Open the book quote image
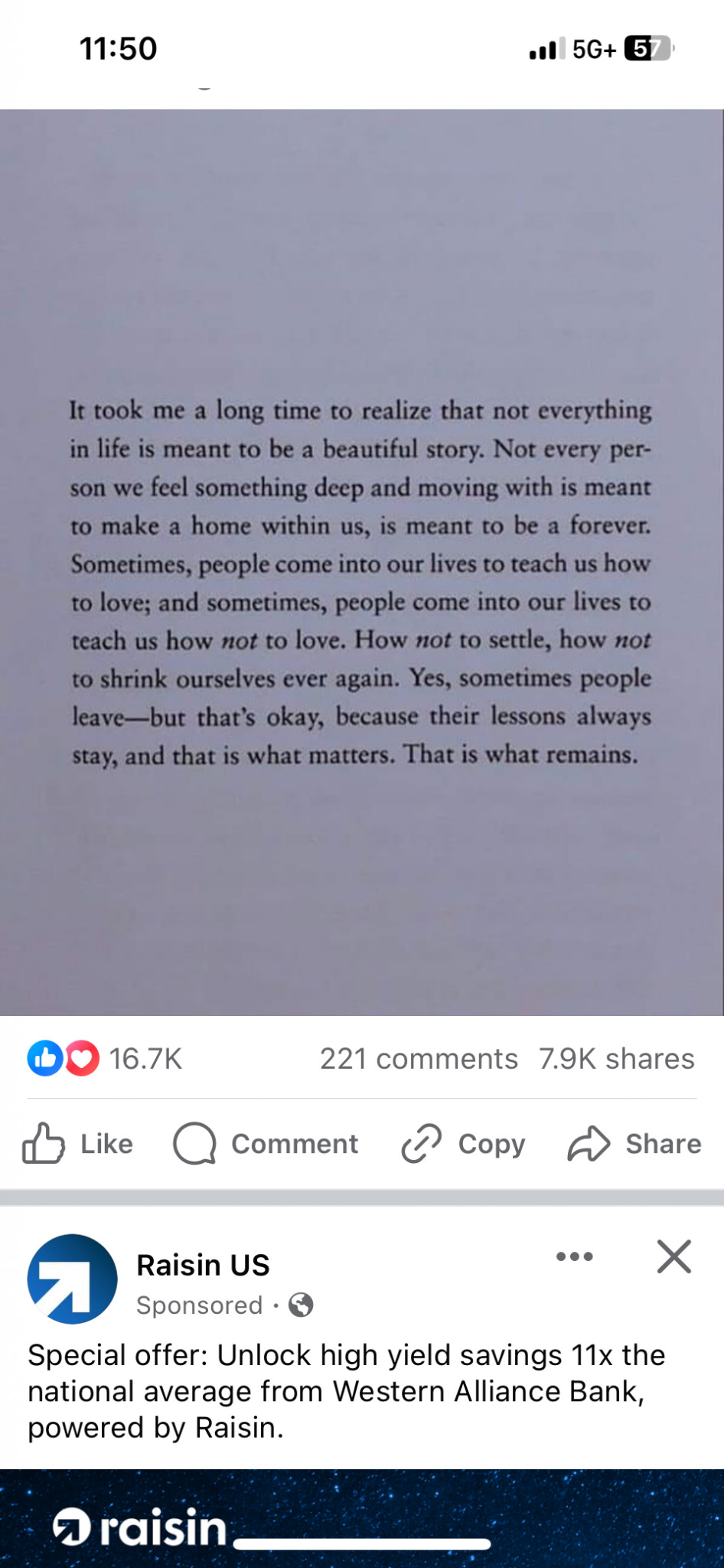 [x=362, y=563]
